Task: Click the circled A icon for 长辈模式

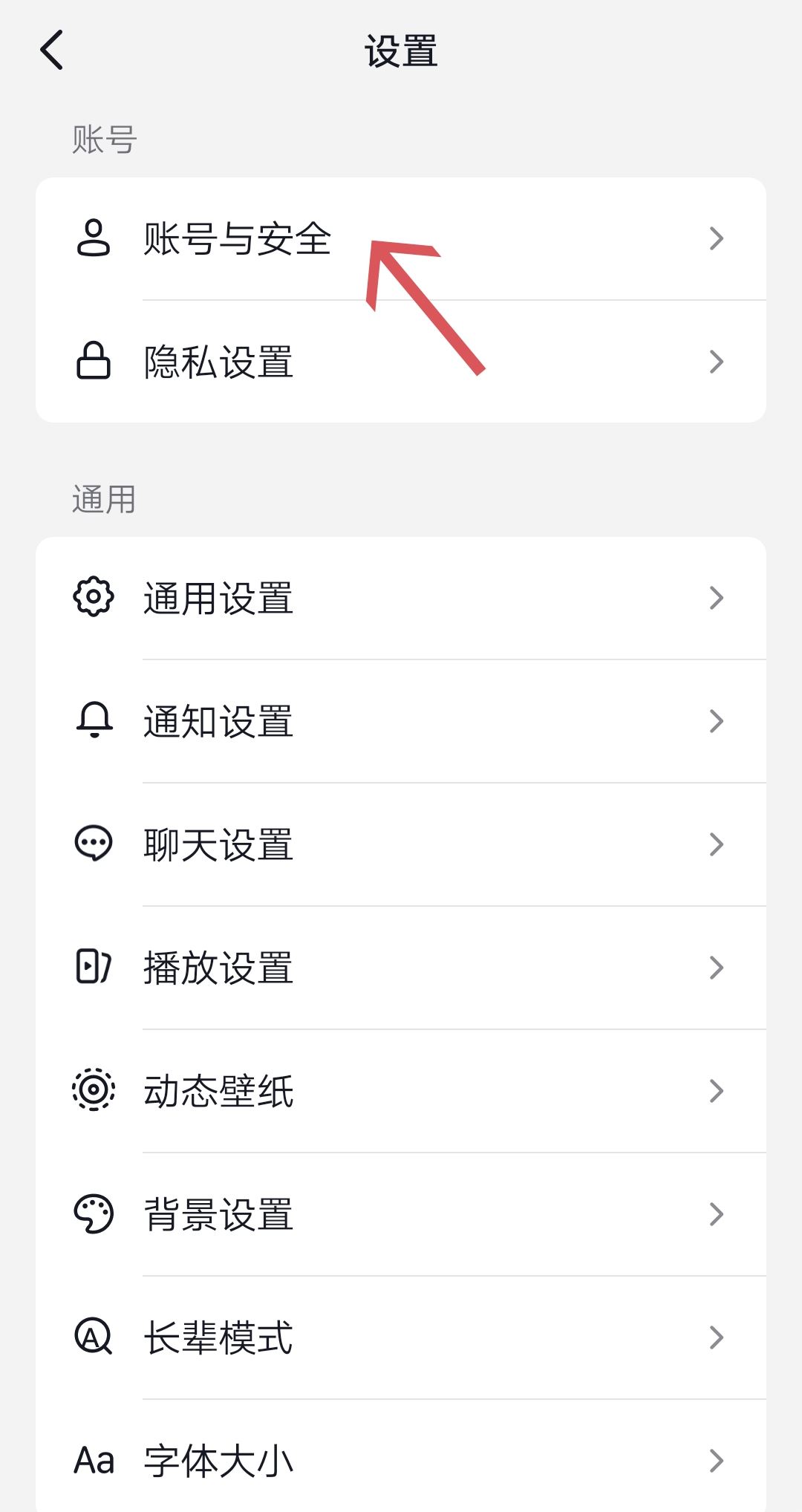Action: (x=94, y=1337)
